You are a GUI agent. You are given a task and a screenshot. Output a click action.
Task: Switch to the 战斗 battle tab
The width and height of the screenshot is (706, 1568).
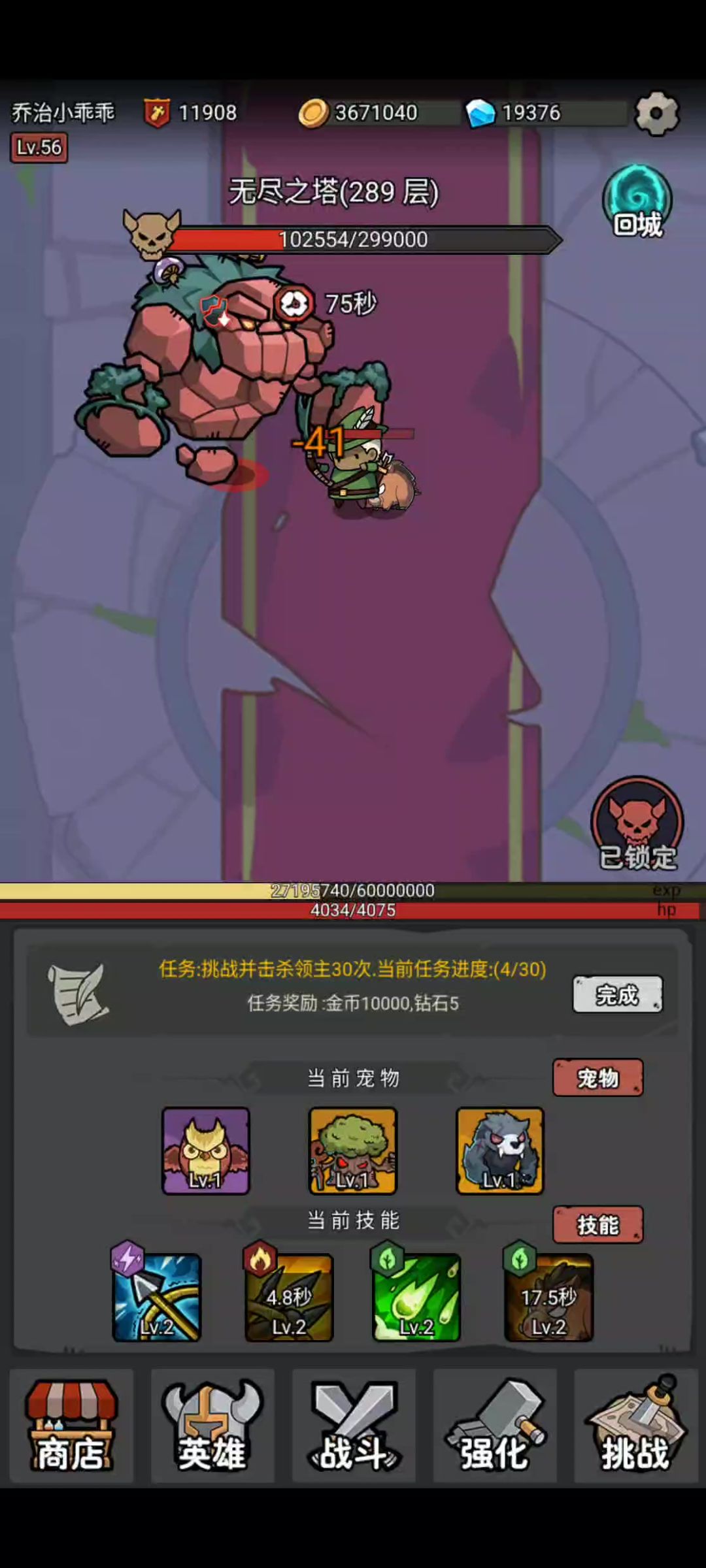[354, 1426]
